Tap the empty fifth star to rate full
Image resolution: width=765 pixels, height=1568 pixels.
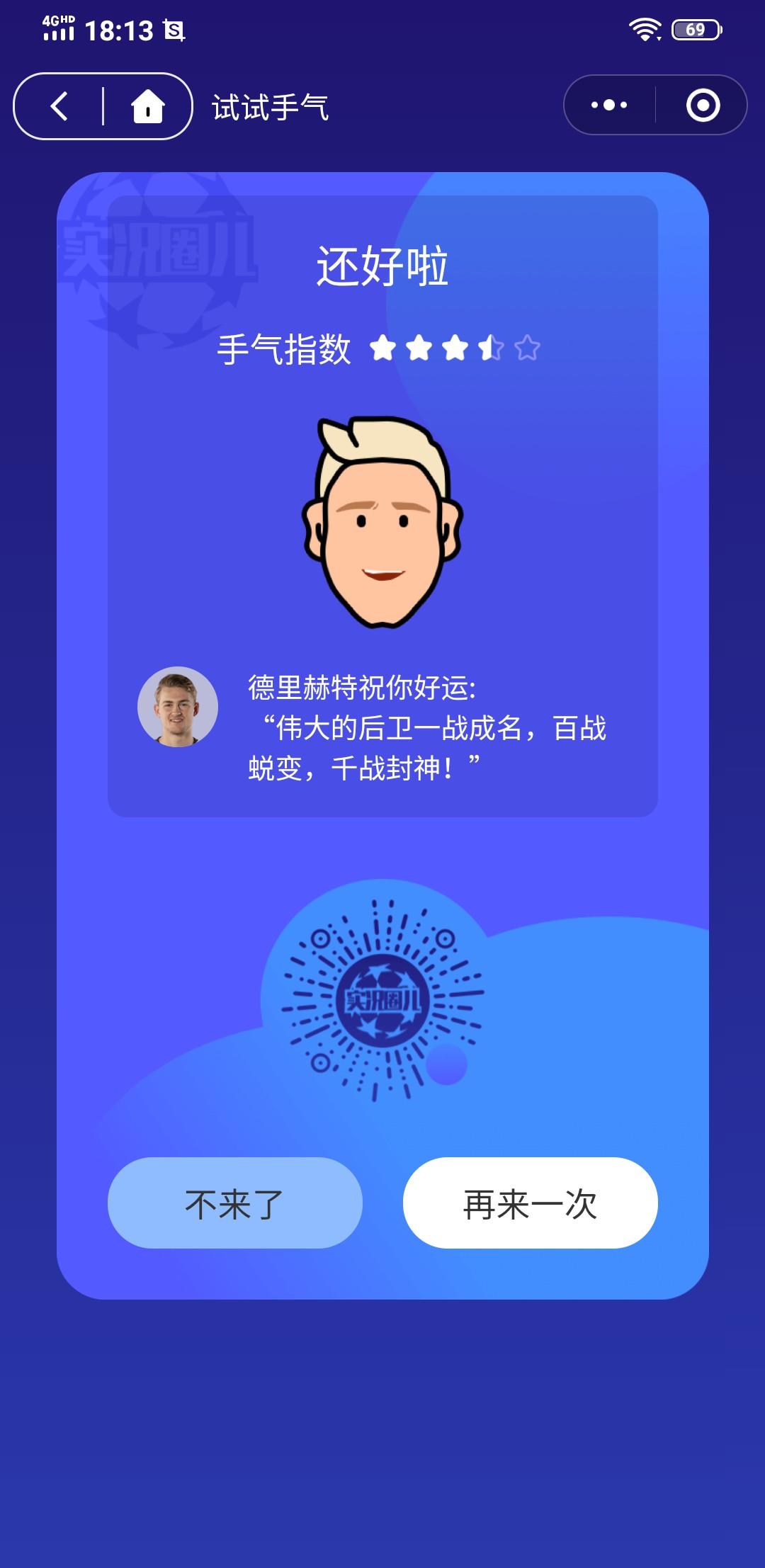[528, 348]
